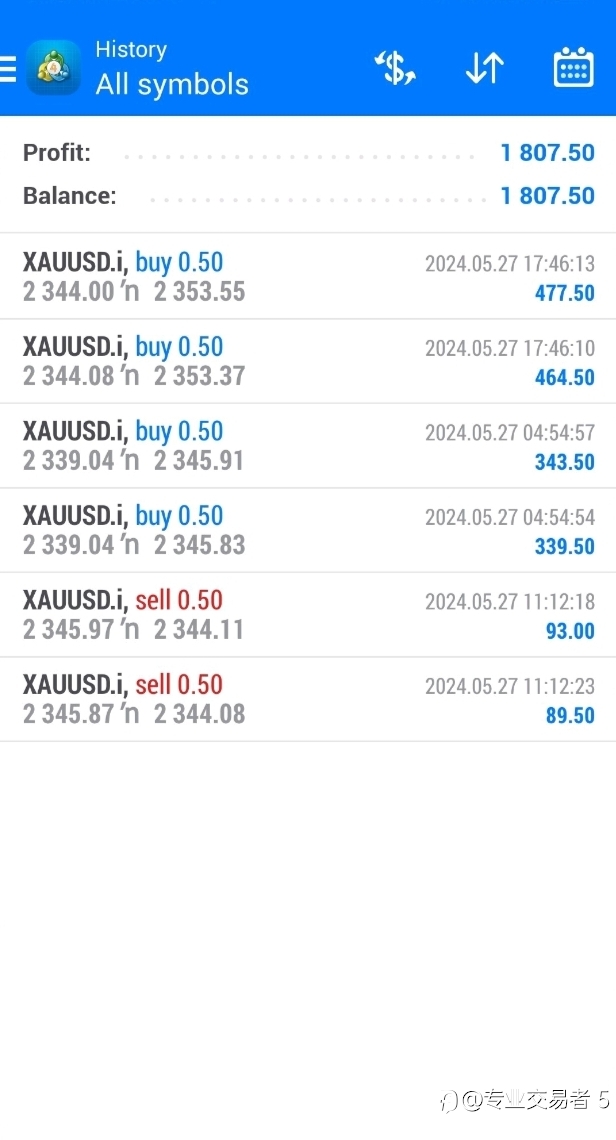Open the sell trade with profit 89.50

coord(308,699)
